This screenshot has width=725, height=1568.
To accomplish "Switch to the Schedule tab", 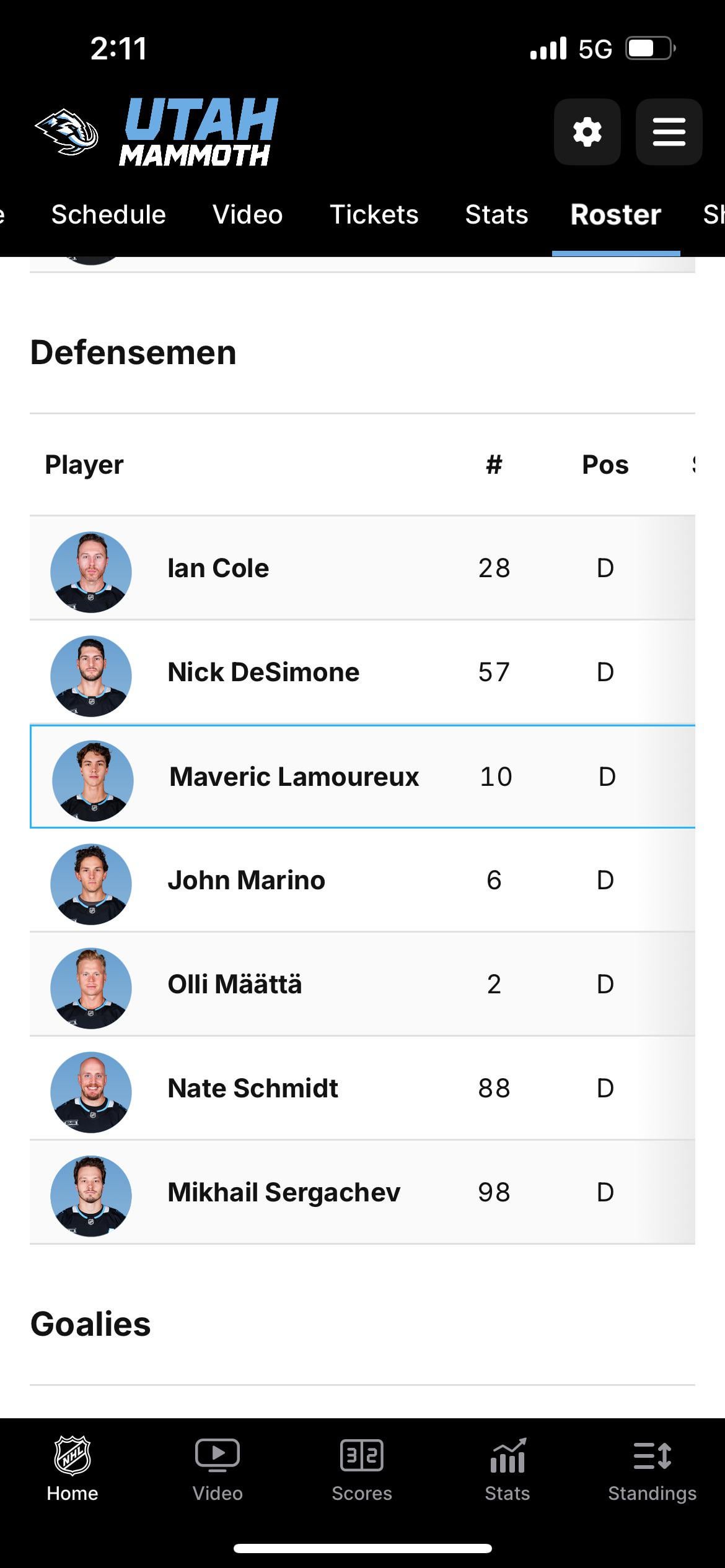I will click(108, 215).
